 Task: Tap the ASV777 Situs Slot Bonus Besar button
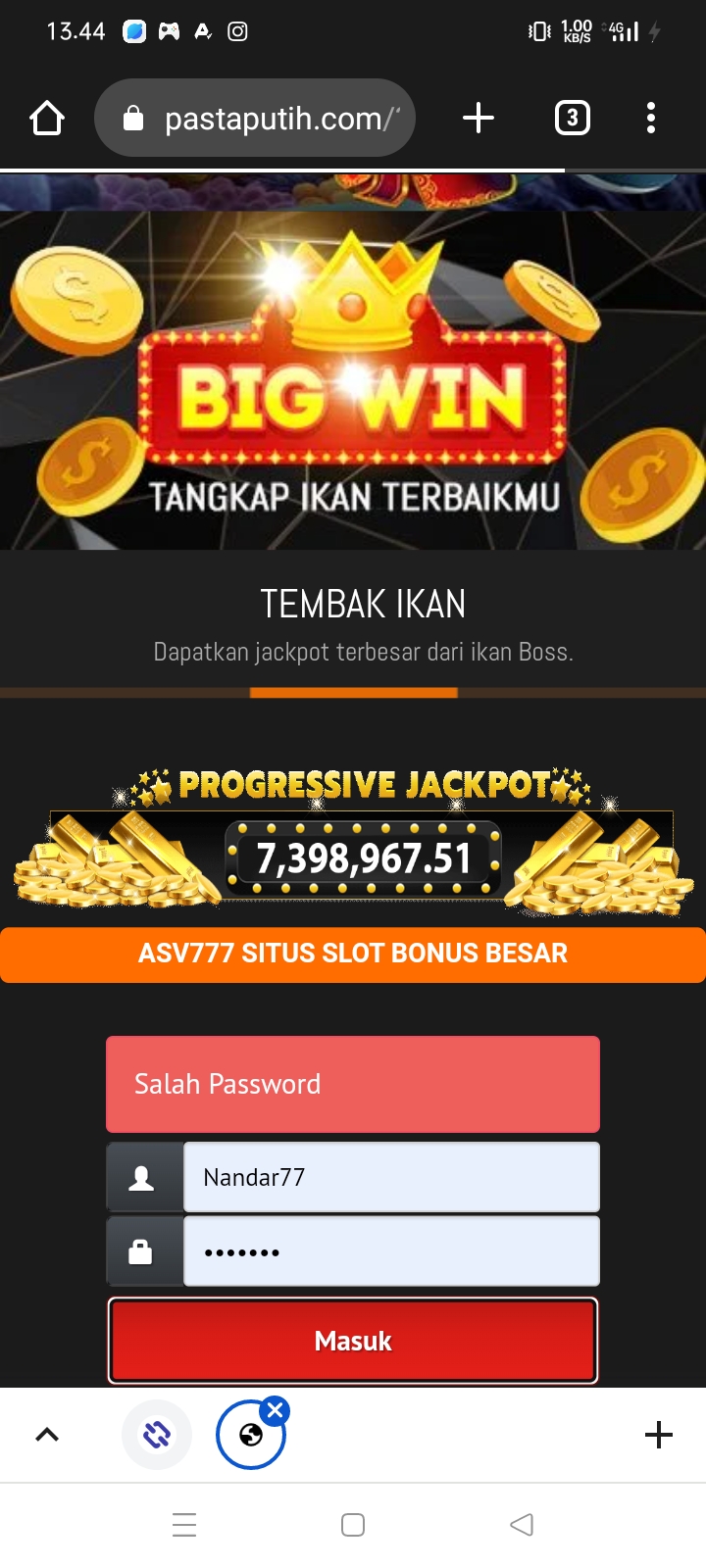(353, 954)
